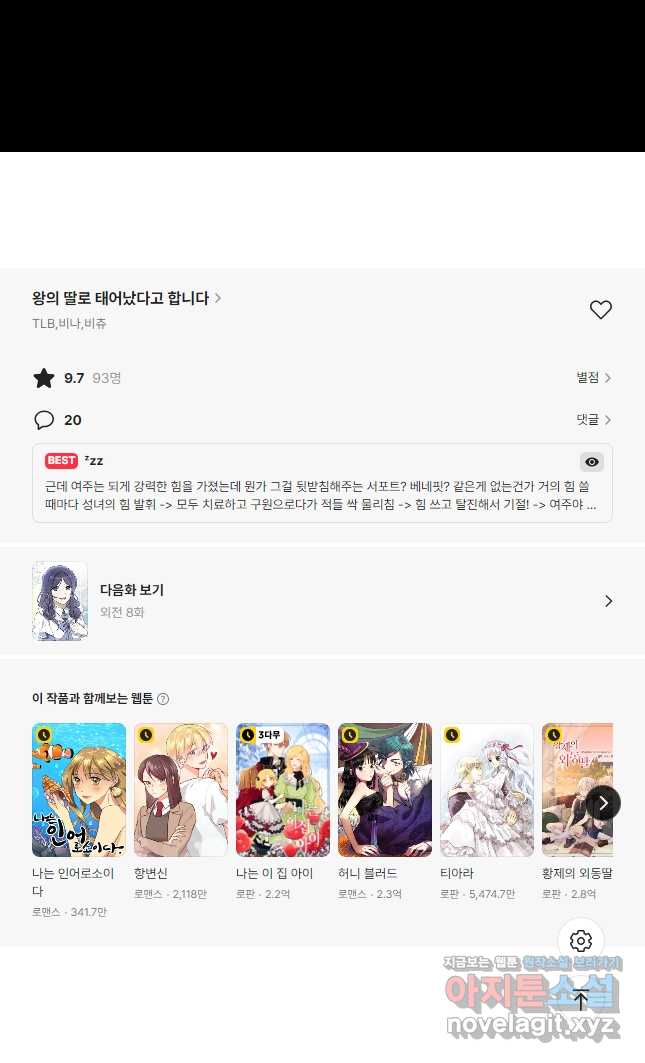The height and width of the screenshot is (1063, 645).
Task: Open the viewer settings gear
Action: pos(581,941)
